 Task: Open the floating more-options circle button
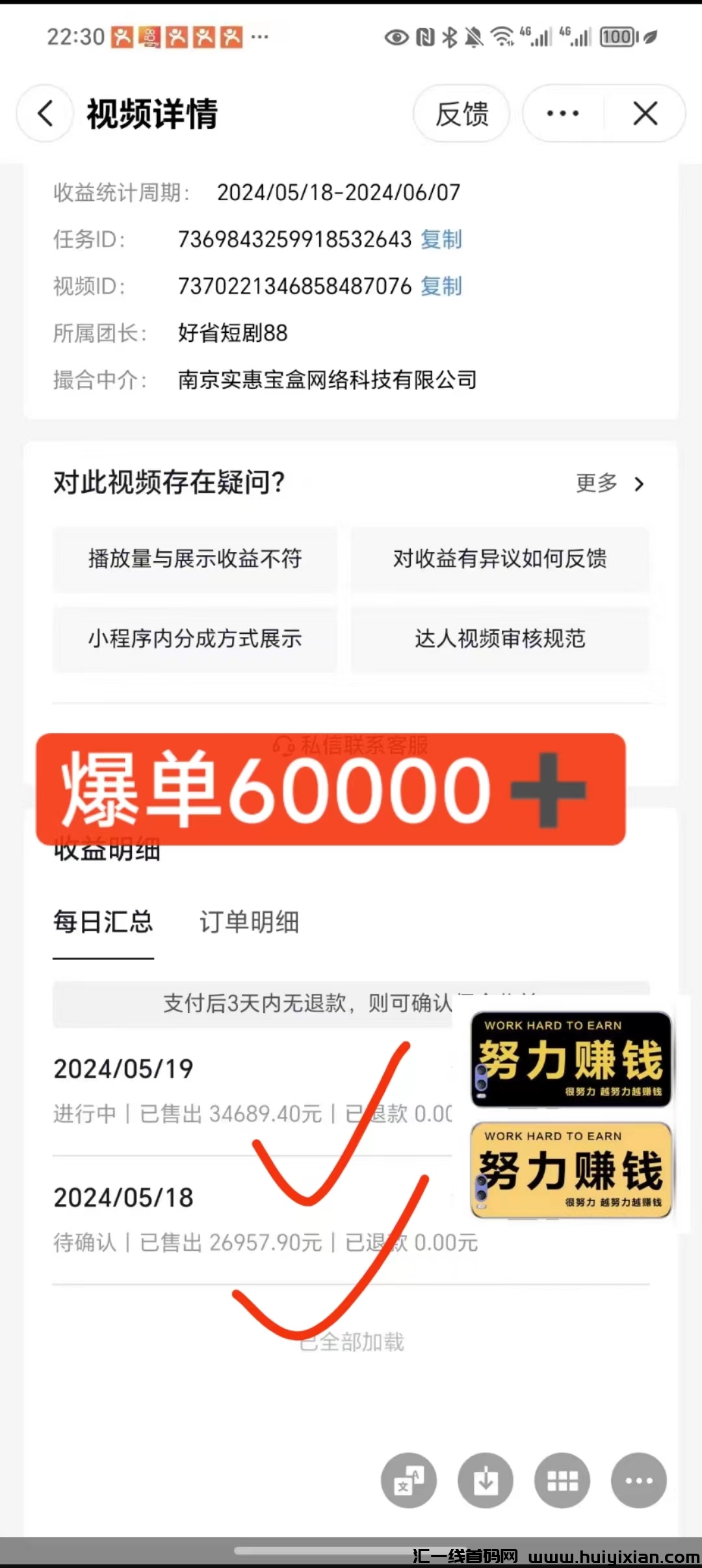coord(639,1480)
